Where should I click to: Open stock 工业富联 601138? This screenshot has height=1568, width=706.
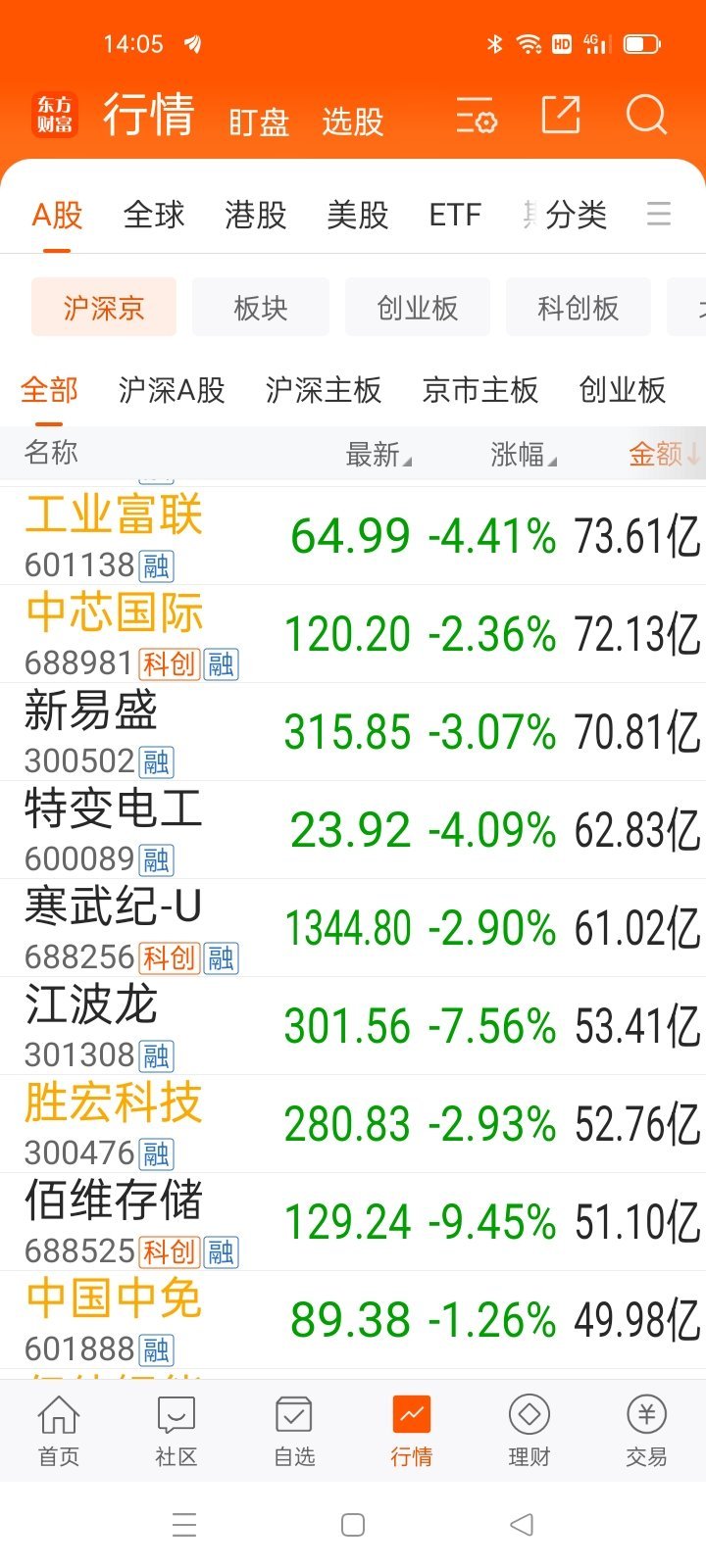point(353,535)
